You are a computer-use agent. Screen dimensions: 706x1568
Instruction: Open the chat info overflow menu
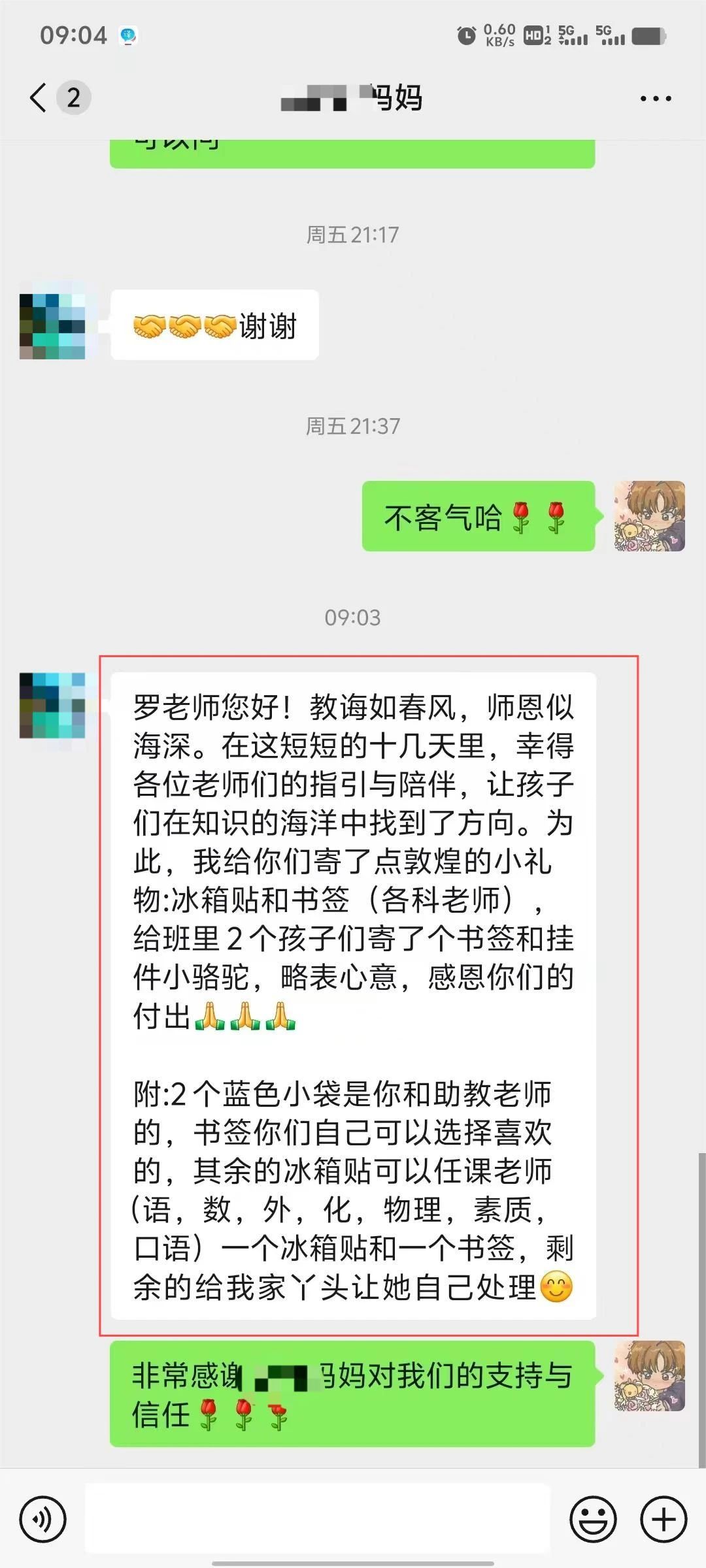tap(655, 99)
